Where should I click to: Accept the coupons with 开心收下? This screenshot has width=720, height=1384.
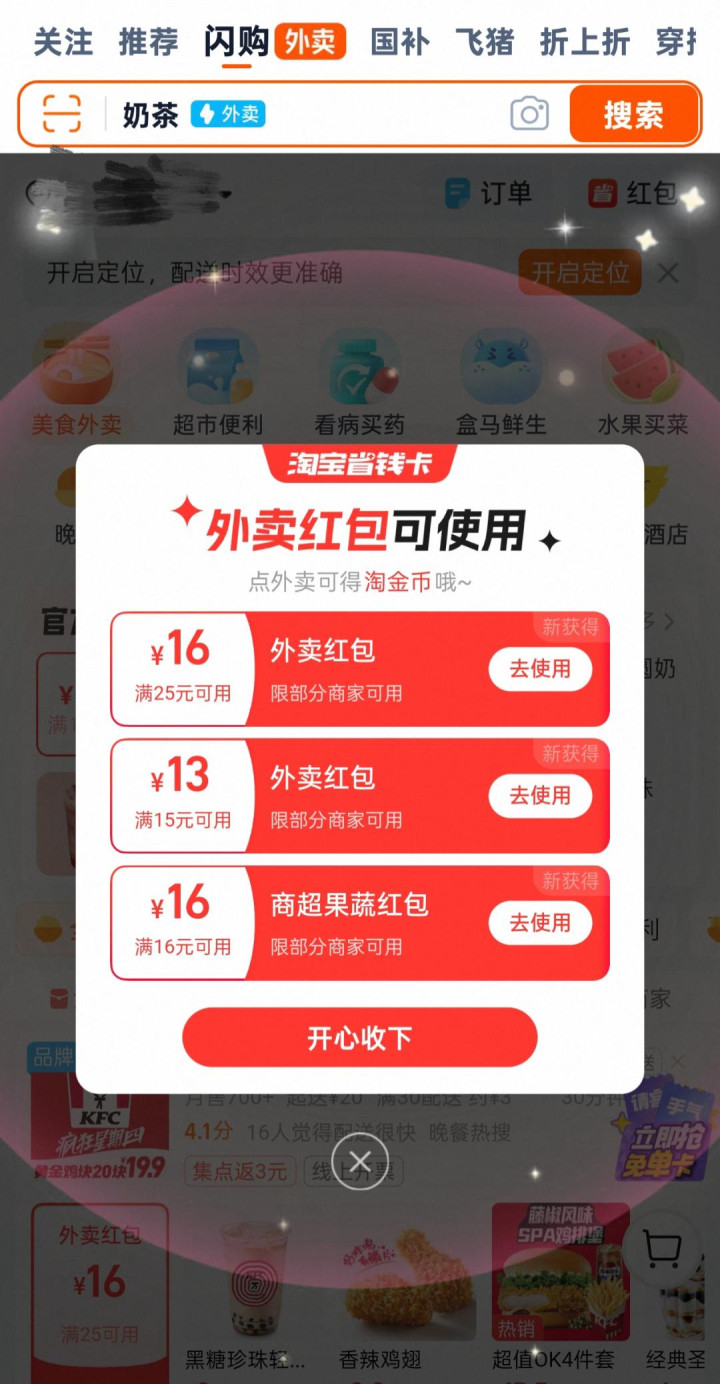coord(360,1038)
